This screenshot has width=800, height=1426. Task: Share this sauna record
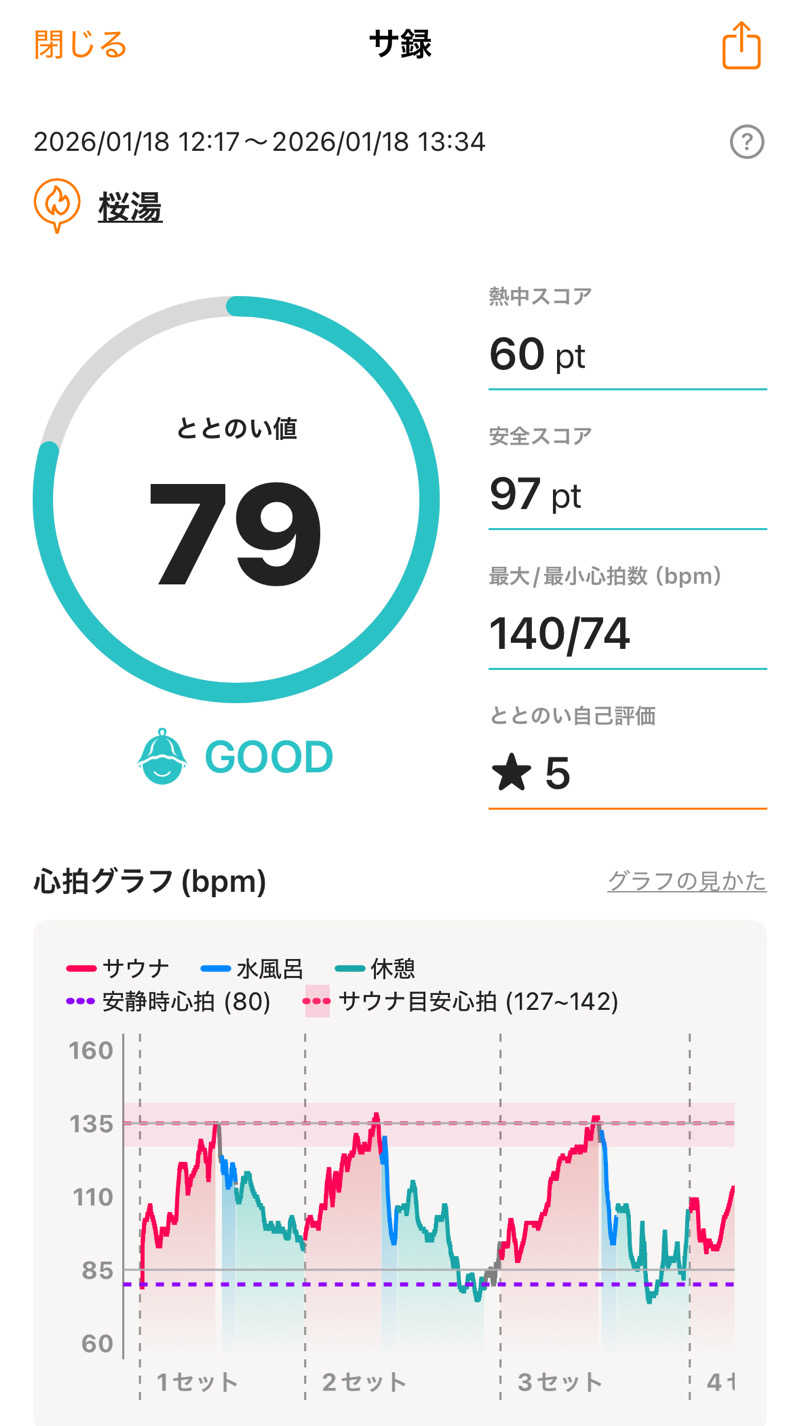(x=741, y=46)
